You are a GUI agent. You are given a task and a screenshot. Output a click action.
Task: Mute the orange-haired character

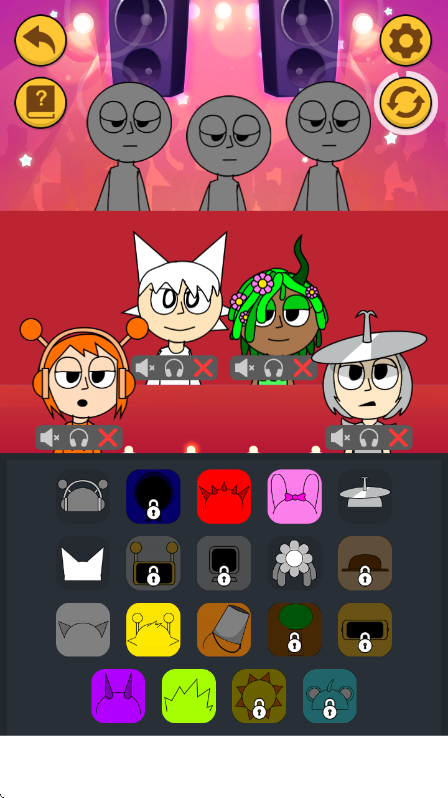49,438
